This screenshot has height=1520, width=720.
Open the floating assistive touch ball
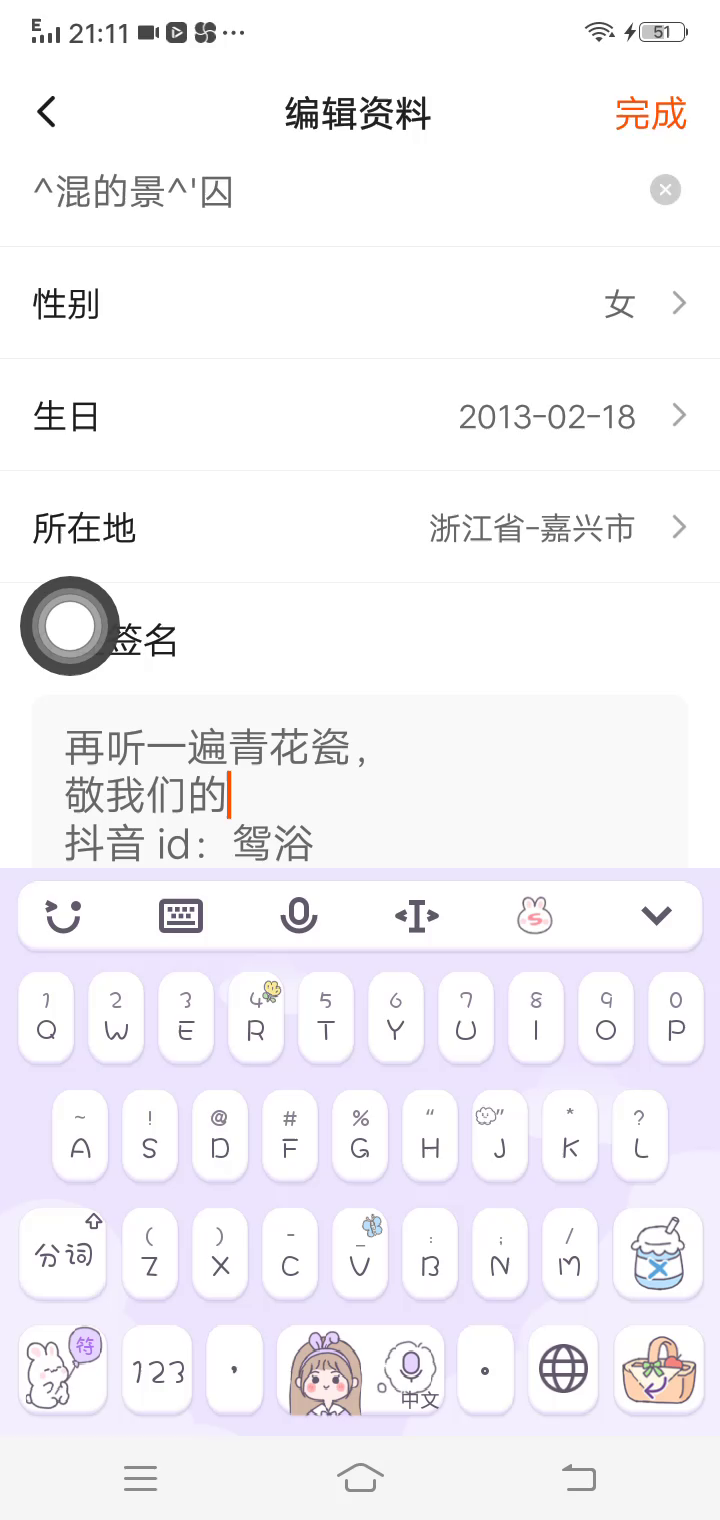point(70,626)
